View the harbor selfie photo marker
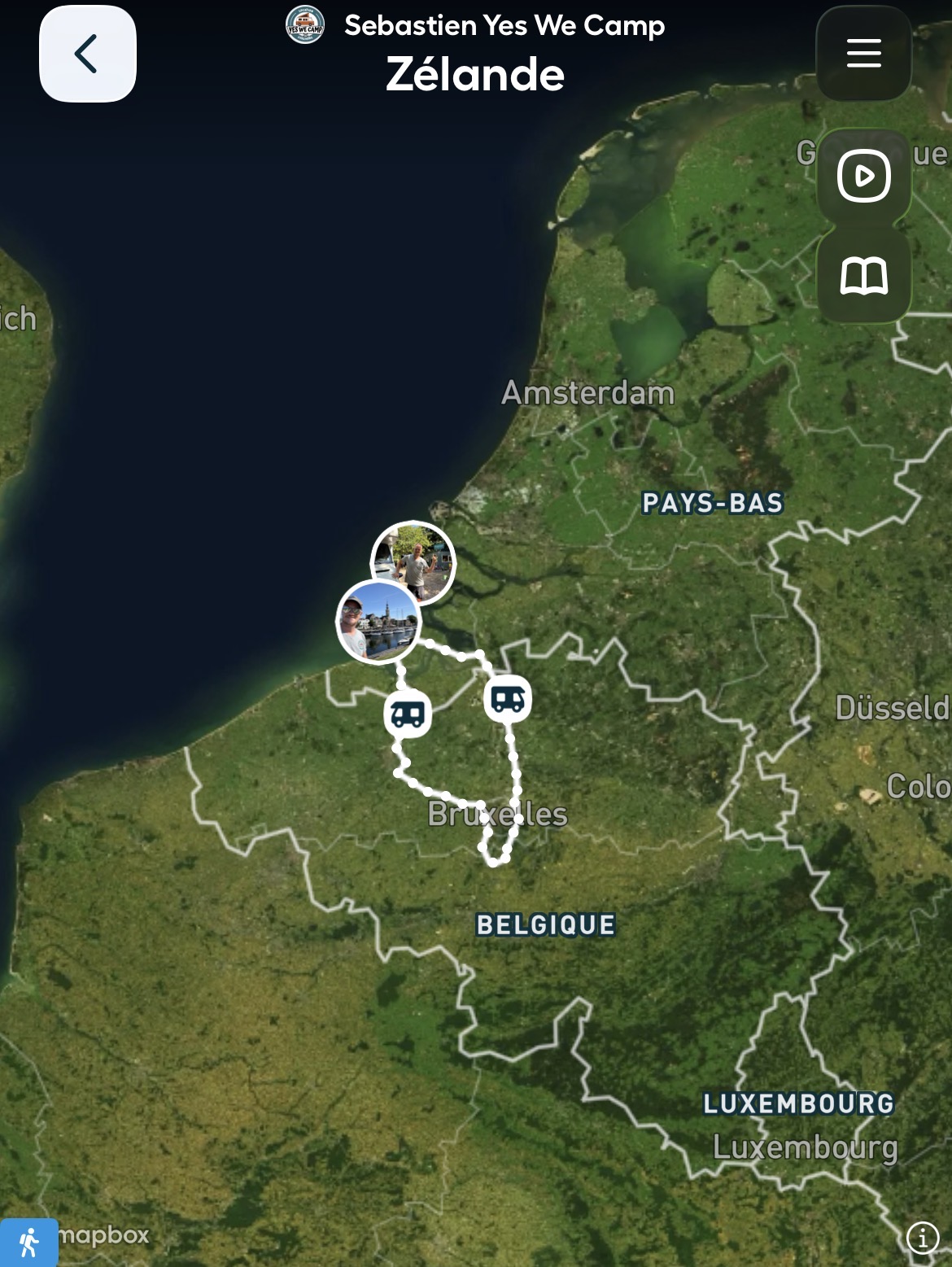This screenshot has height=1267, width=952. click(x=378, y=623)
